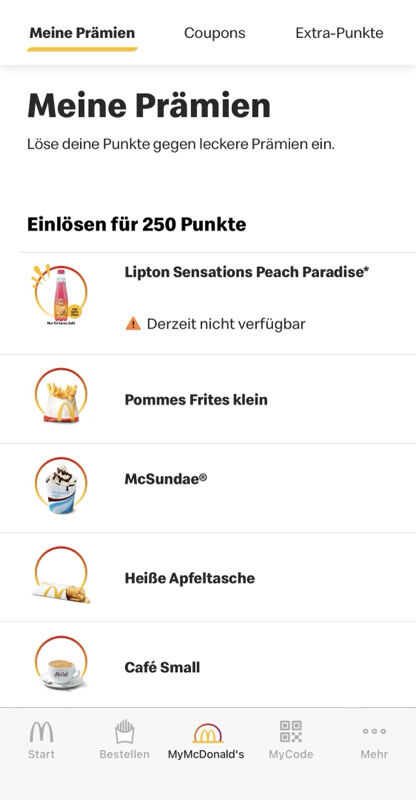This screenshot has width=416, height=800.
Task: Redeem the Café Small reward
Action: coord(208,665)
